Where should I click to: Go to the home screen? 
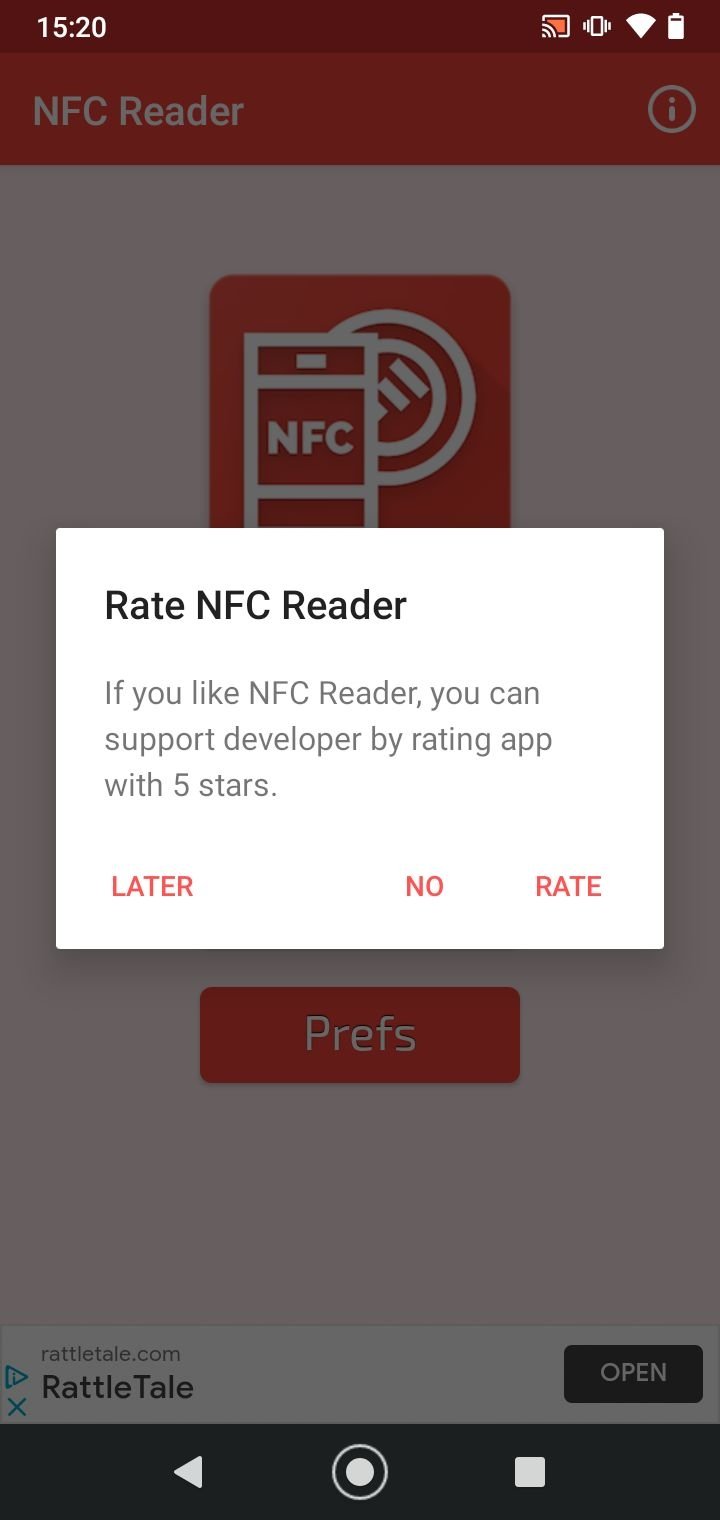[x=360, y=1472]
